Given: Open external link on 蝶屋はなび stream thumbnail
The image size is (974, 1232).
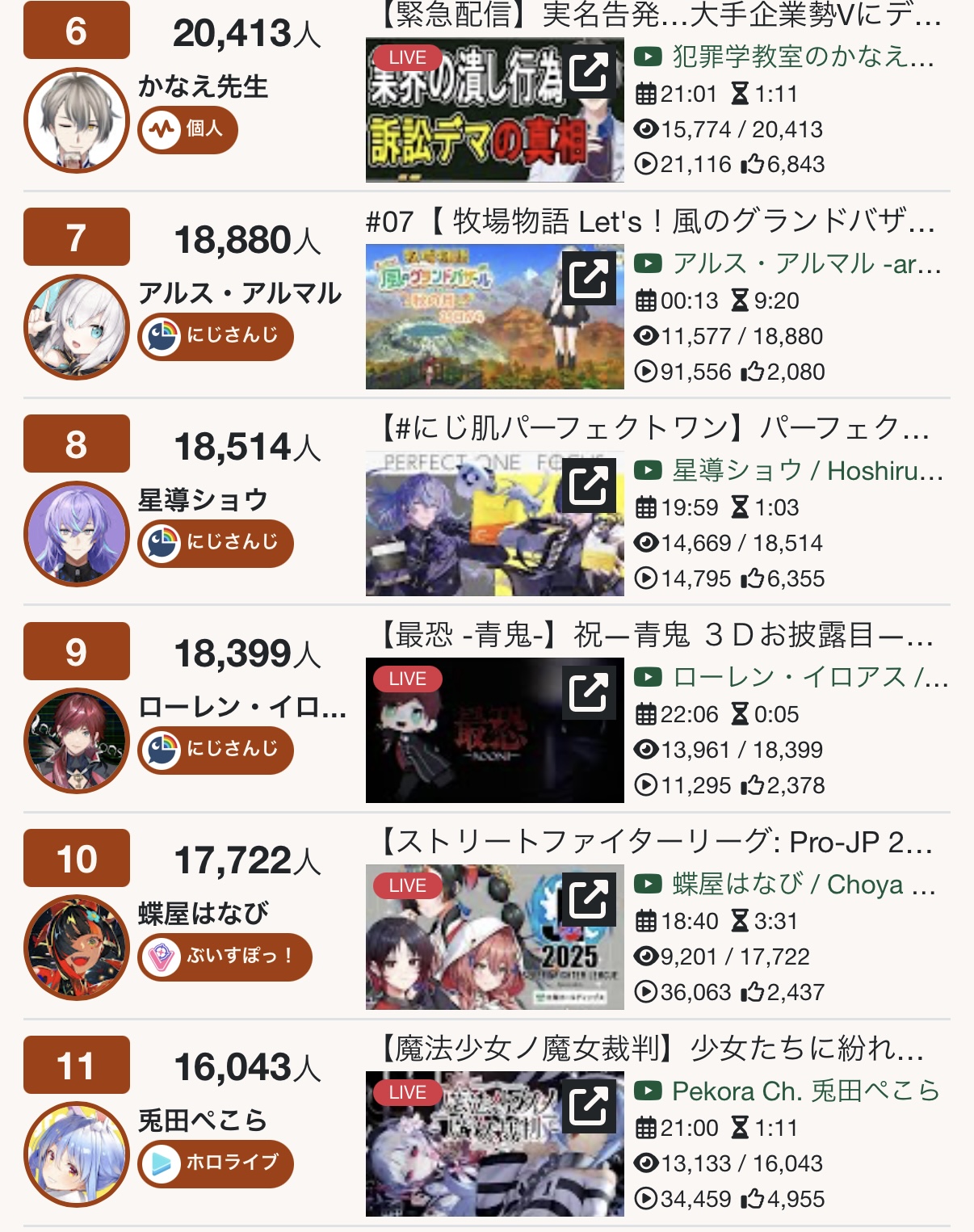Looking at the screenshot, I should 589,899.
